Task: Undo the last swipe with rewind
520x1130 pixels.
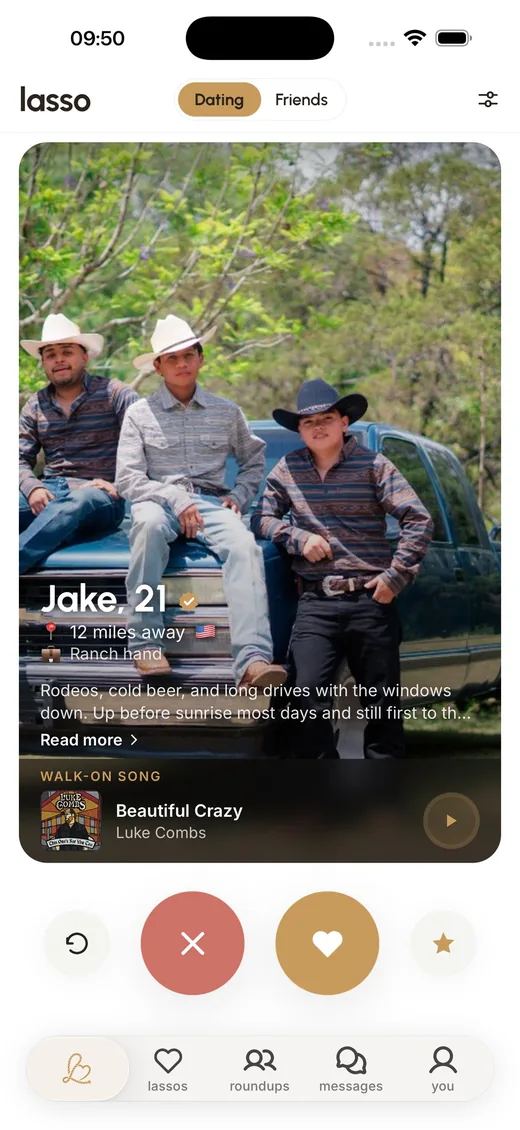Action: click(77, 943)
